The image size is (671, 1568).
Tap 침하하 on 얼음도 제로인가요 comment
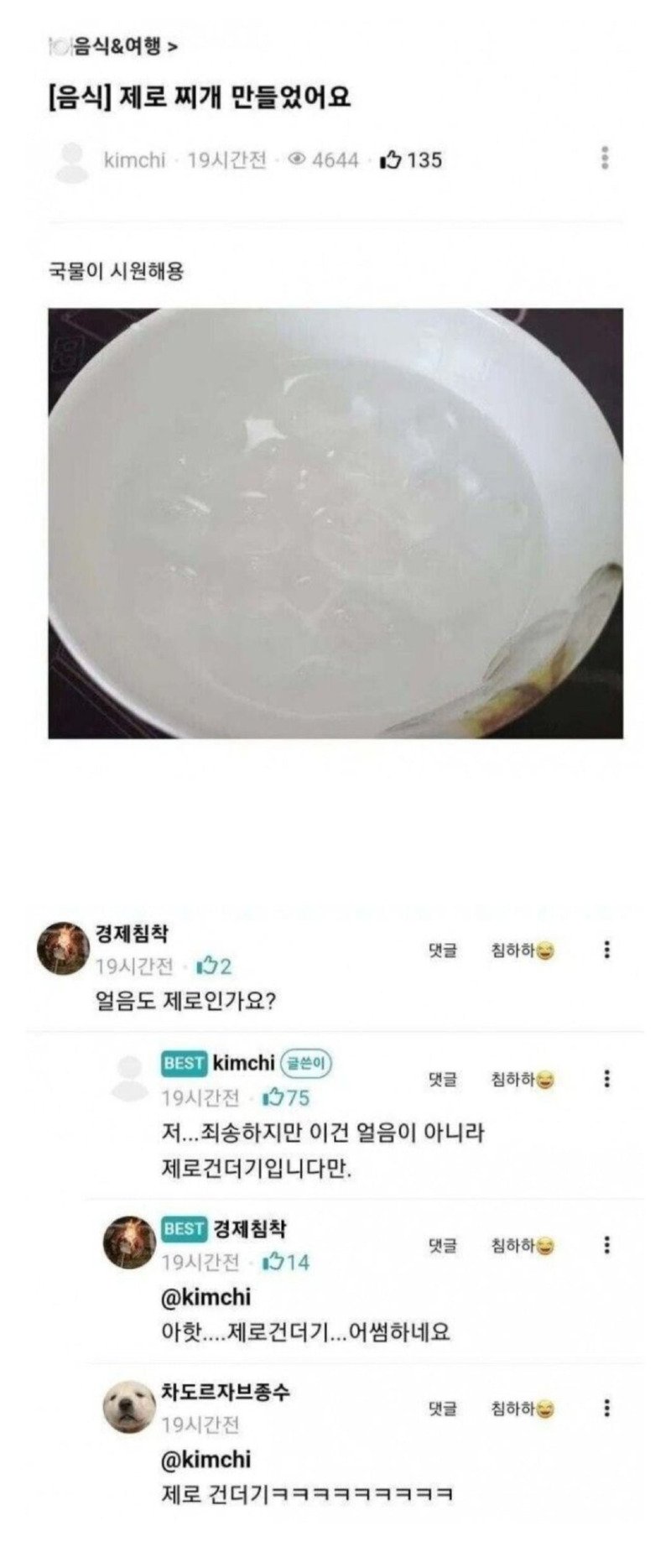(523, 951)
